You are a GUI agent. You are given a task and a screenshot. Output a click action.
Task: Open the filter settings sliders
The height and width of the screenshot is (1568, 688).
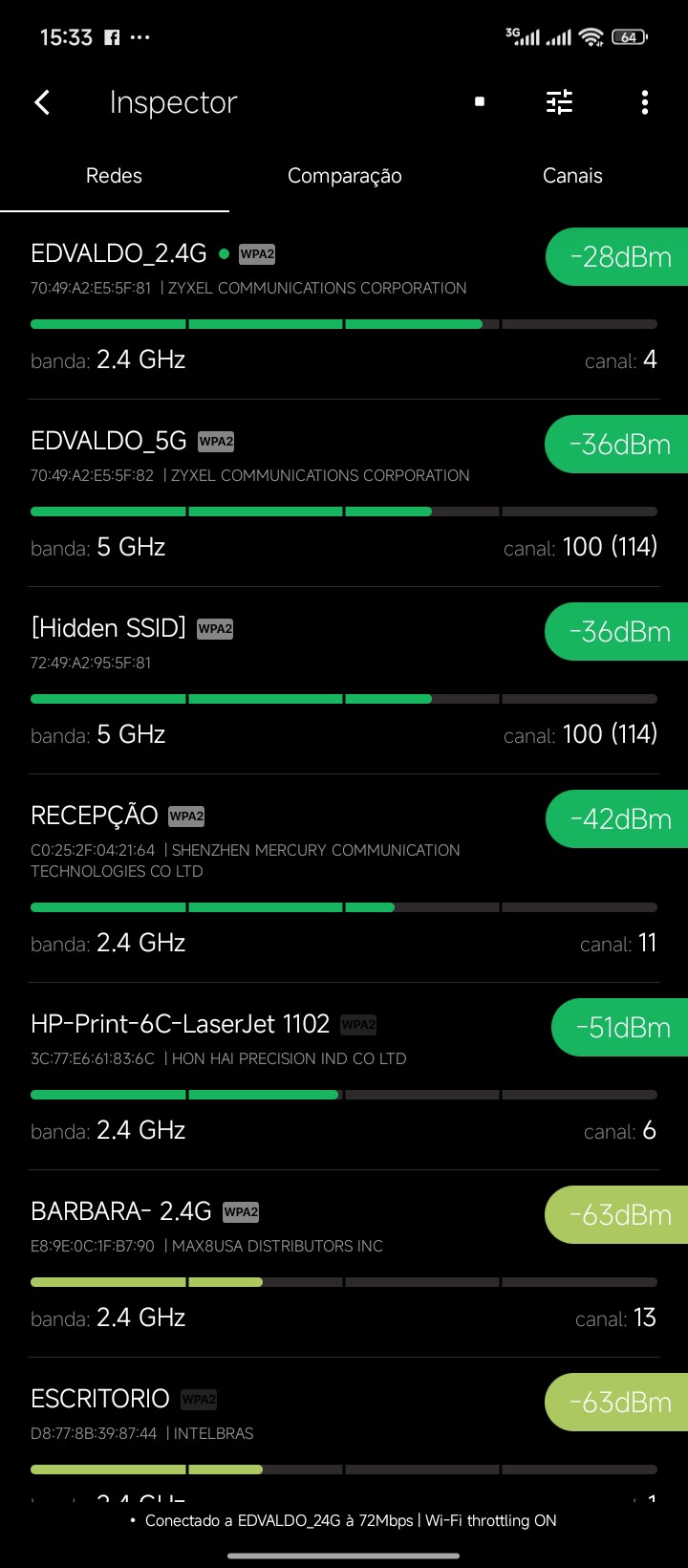pyautogui.click(x=560, y=101)
